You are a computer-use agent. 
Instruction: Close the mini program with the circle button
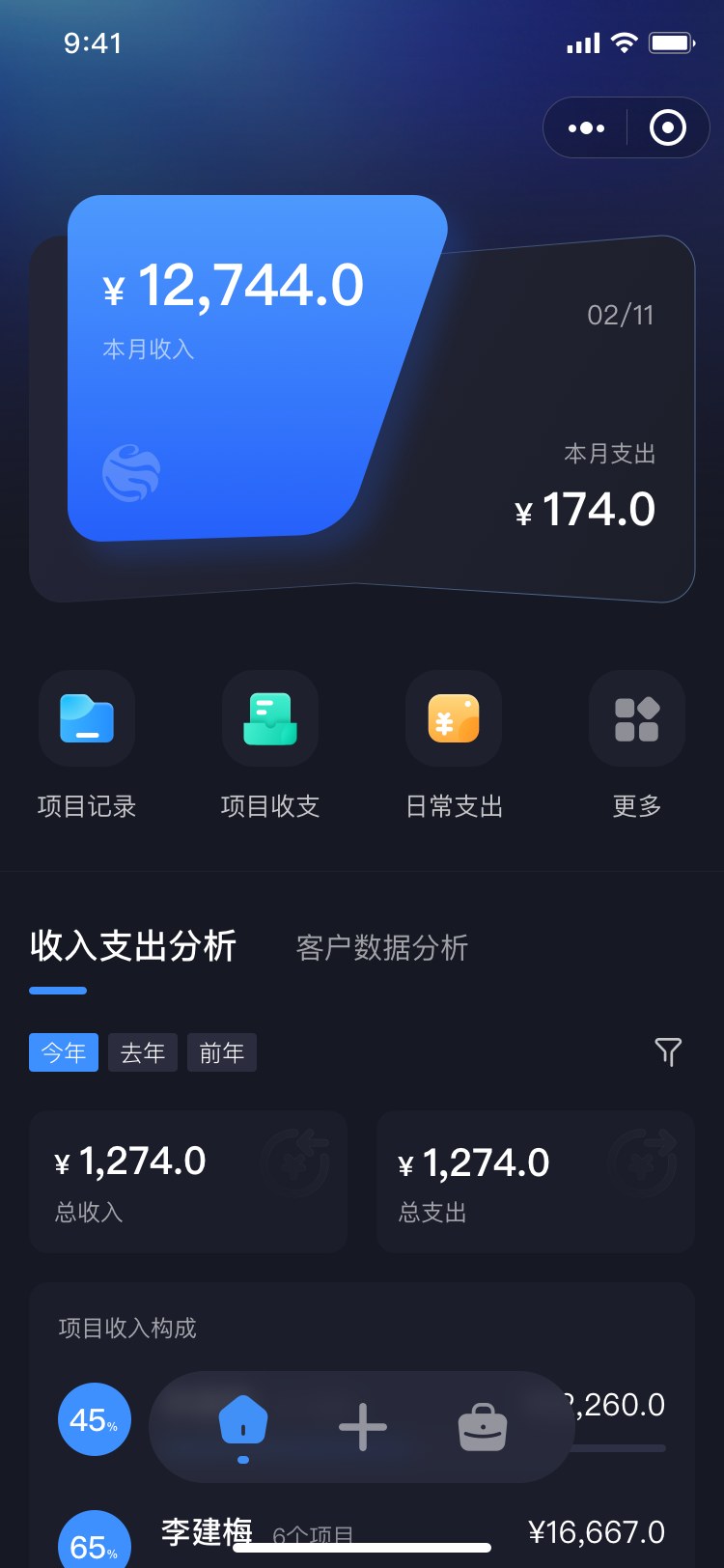point(668,127)
